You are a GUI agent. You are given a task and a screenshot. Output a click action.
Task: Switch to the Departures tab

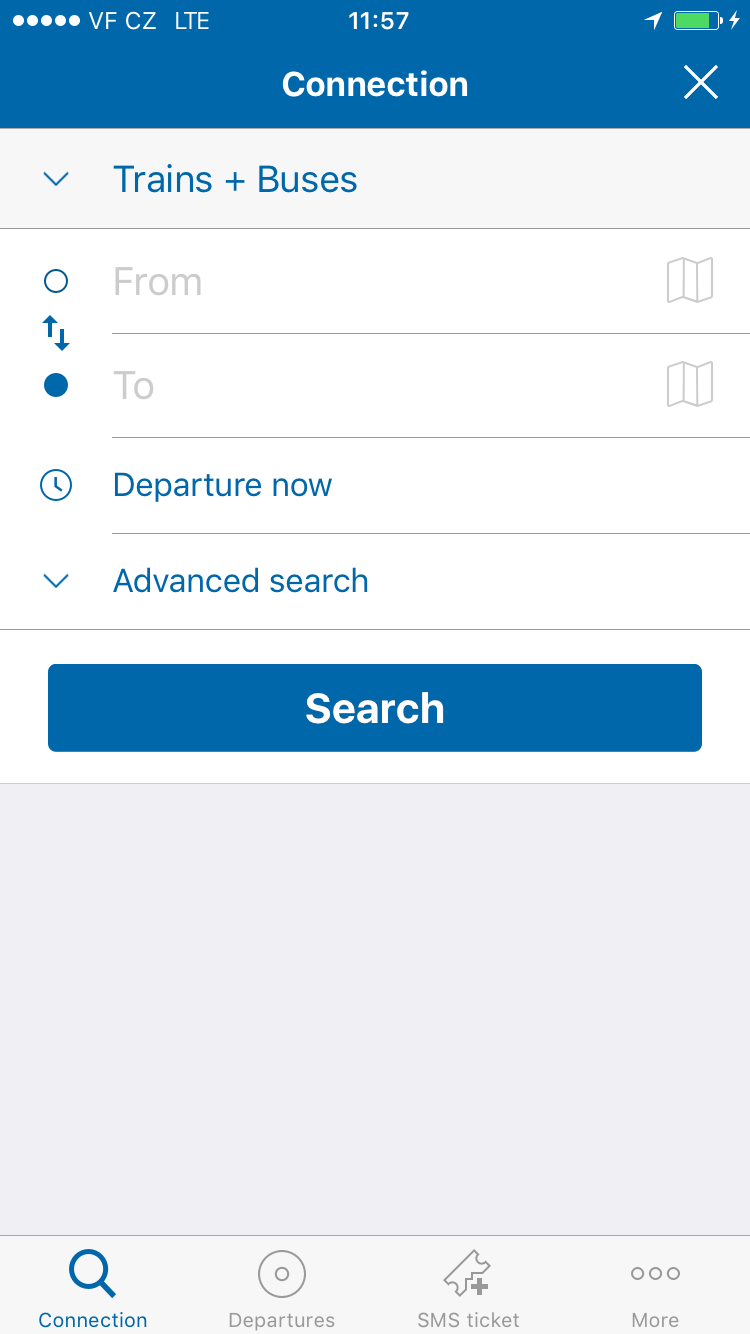281,1287
